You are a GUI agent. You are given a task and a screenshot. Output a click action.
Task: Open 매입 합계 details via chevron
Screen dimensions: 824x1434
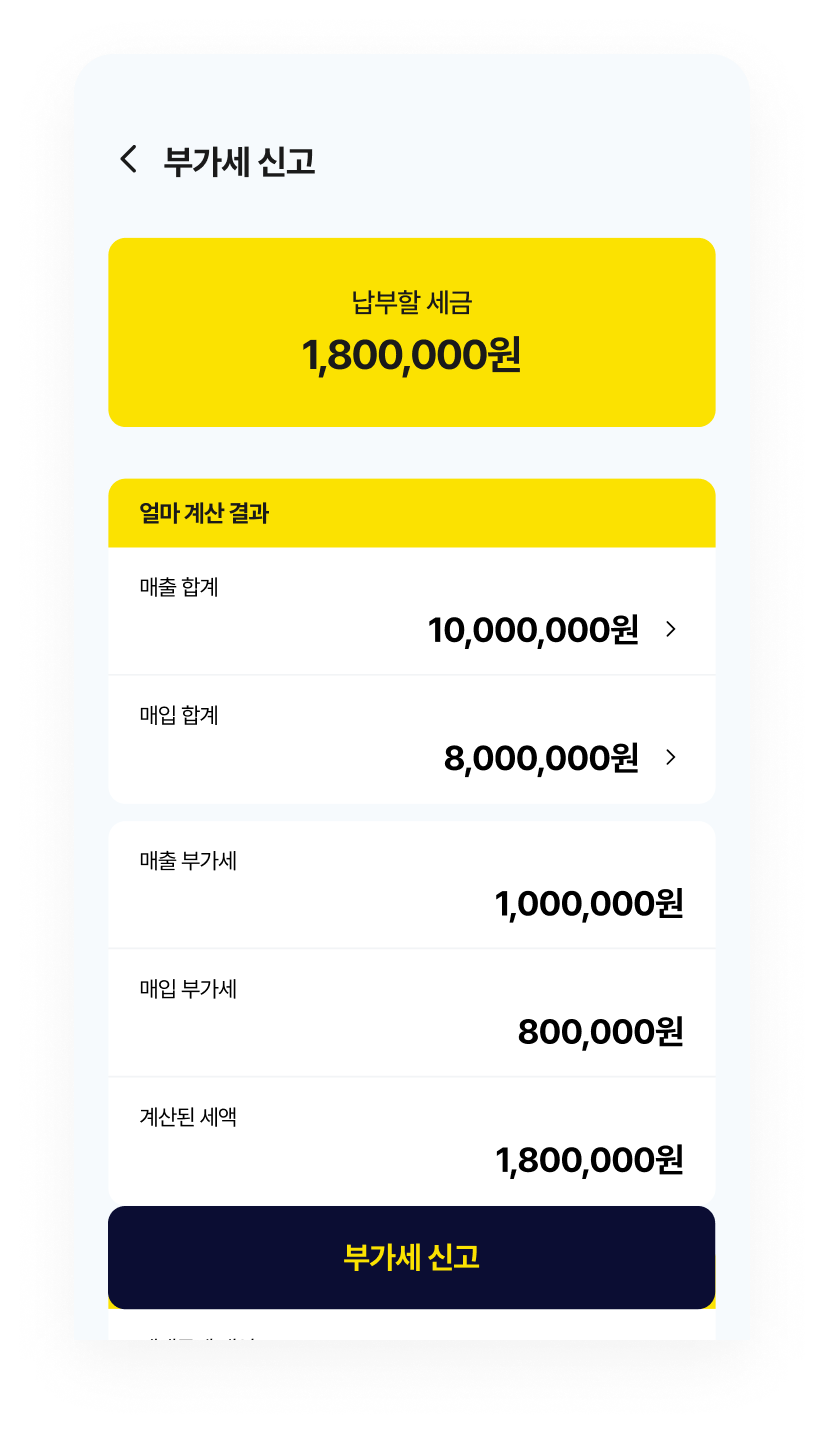tap(671, 757)
